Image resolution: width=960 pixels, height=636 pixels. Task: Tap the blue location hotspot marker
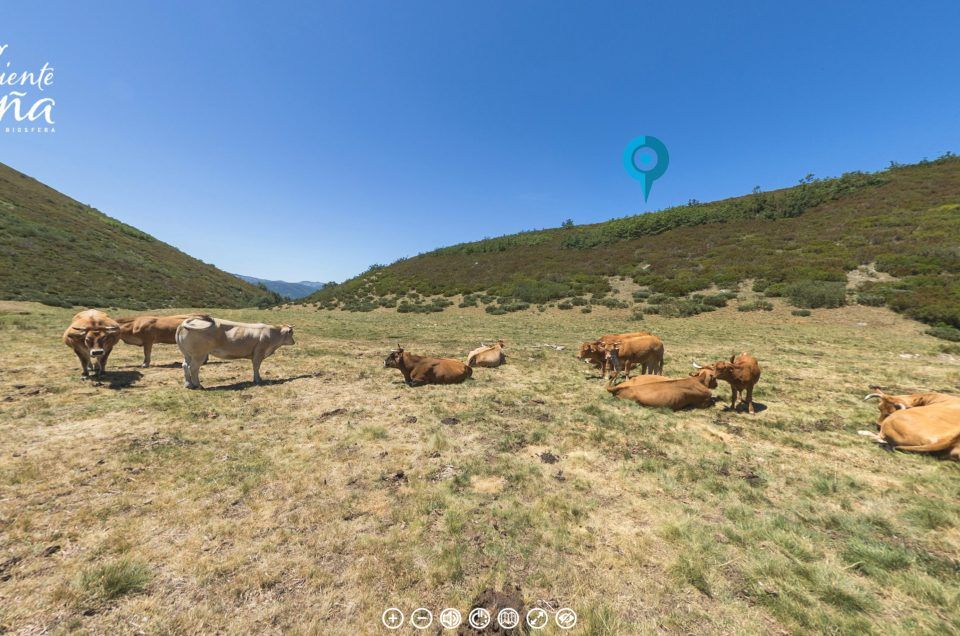tap(645, 161)
